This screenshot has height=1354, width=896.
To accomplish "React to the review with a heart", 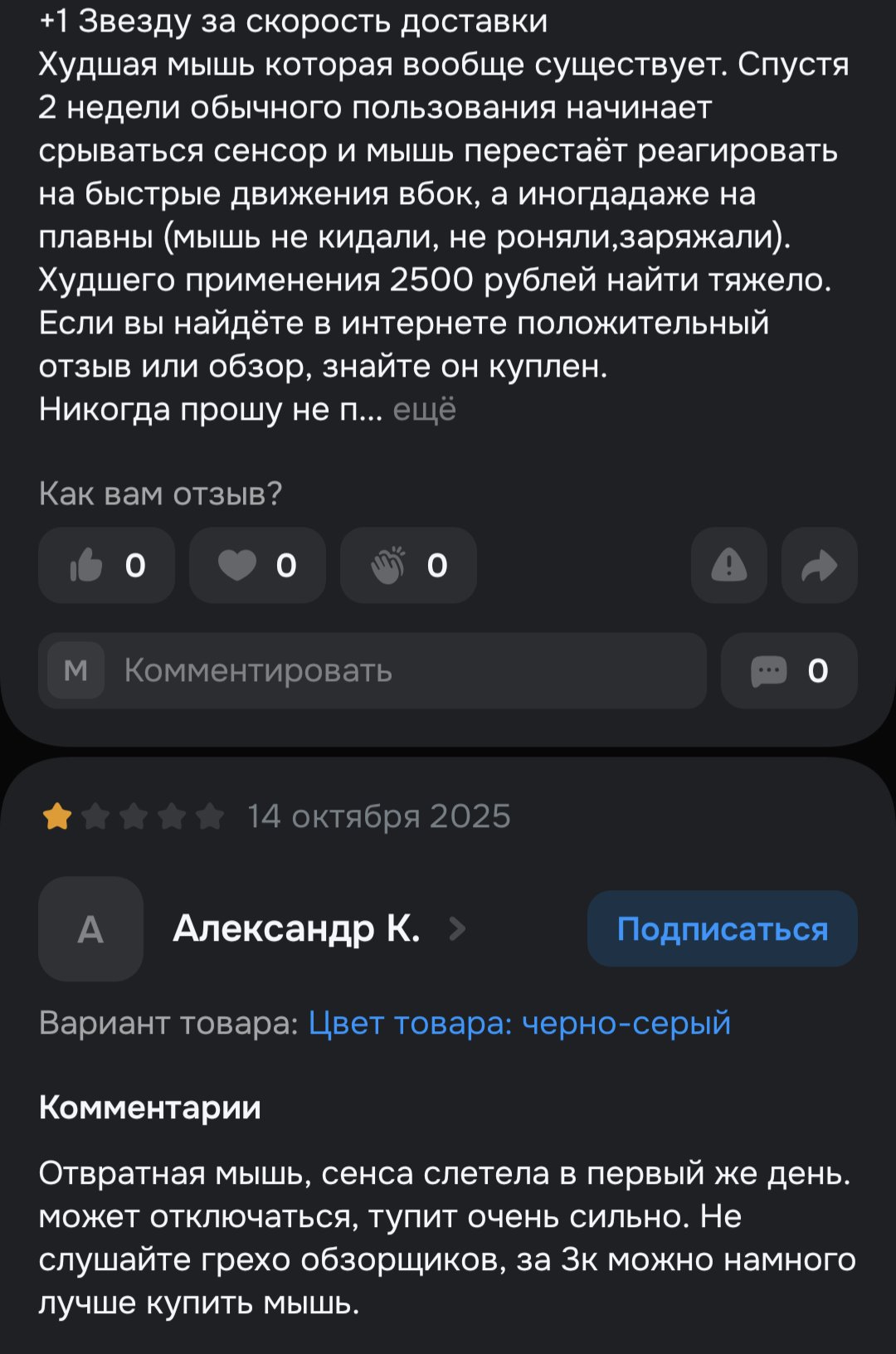I will [258, 566].
